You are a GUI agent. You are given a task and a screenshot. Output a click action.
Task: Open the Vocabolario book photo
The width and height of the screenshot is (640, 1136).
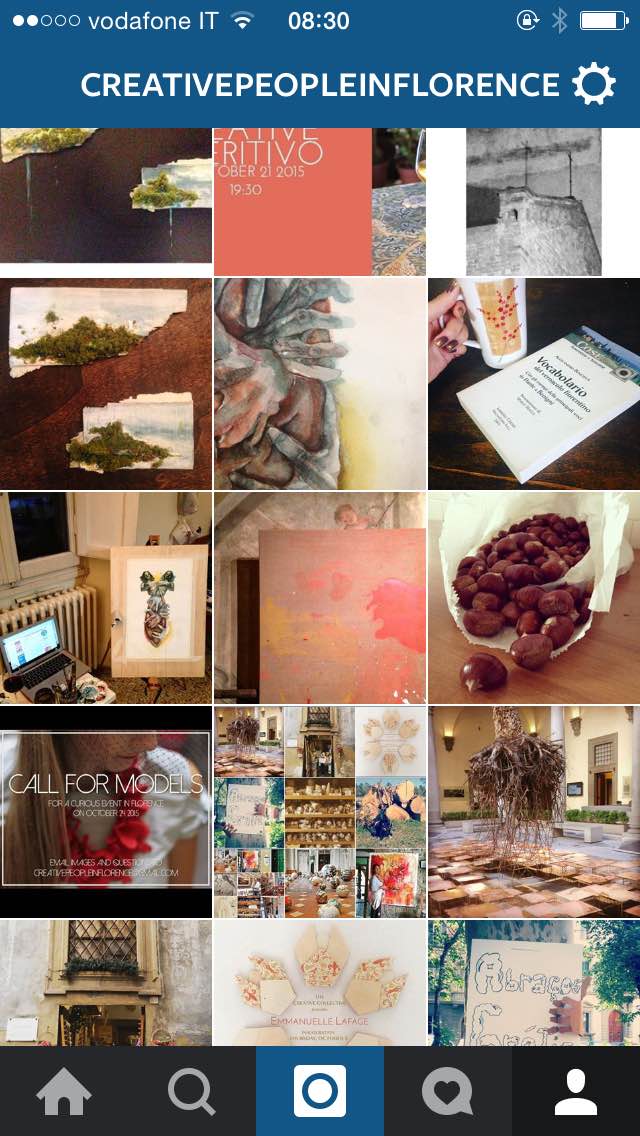pos(534,384)
